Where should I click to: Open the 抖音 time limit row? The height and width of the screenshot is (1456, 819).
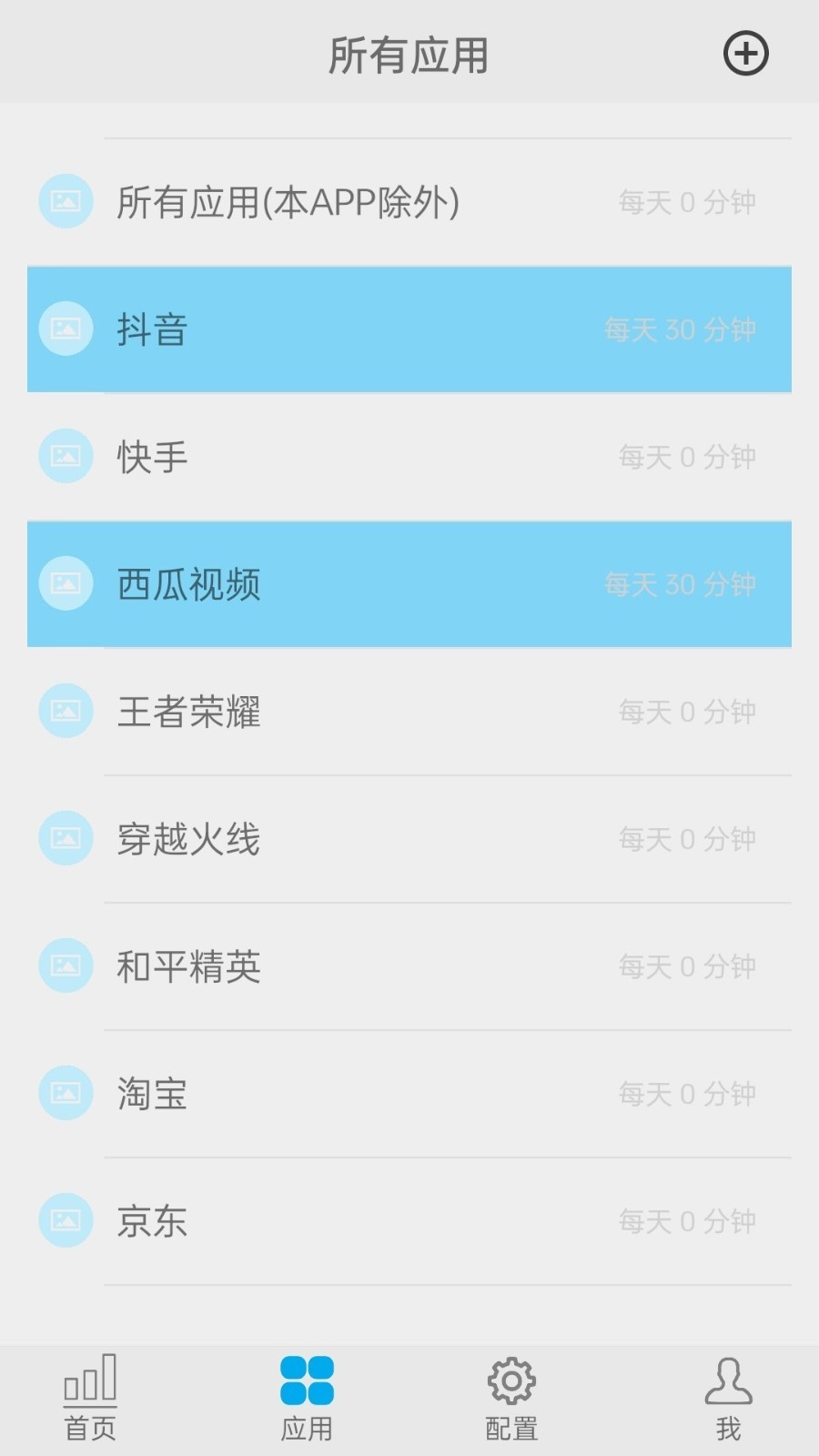click(x=409, y=329)
